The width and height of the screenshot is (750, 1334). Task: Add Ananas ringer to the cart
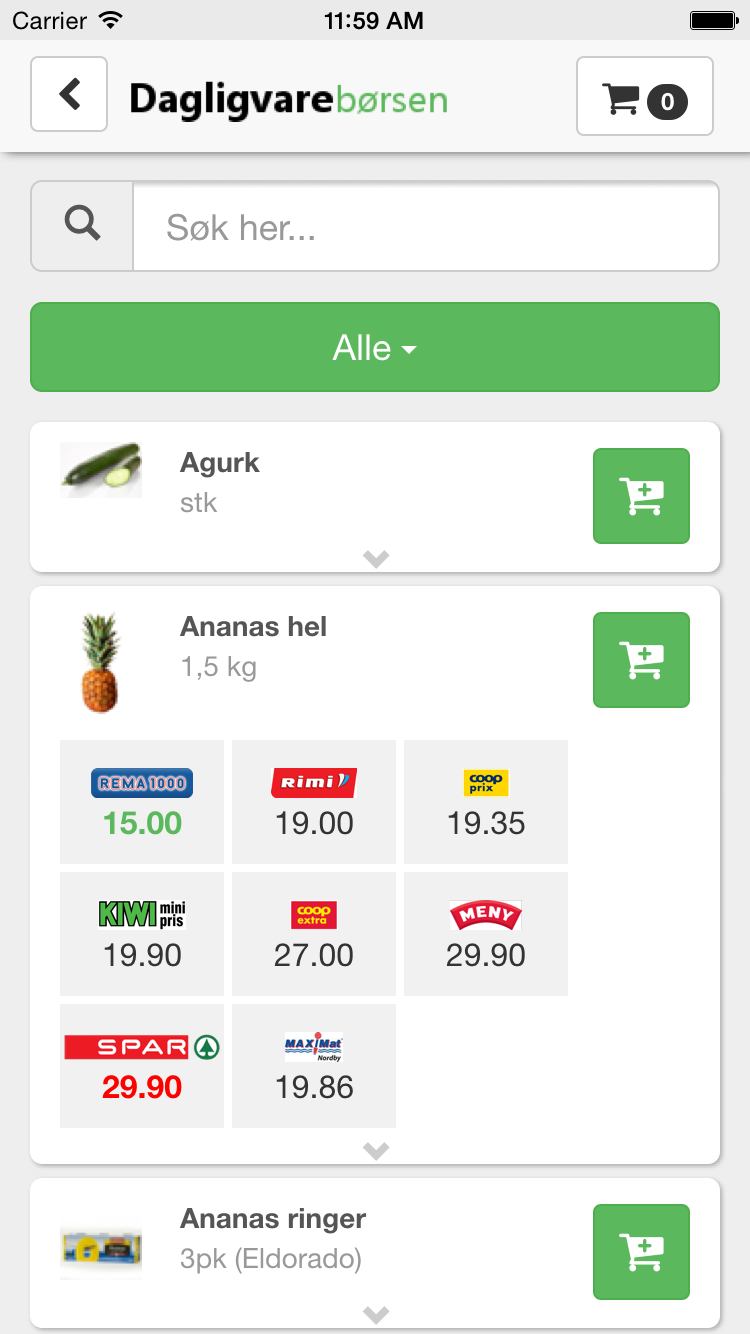(x=641, y=1252)
